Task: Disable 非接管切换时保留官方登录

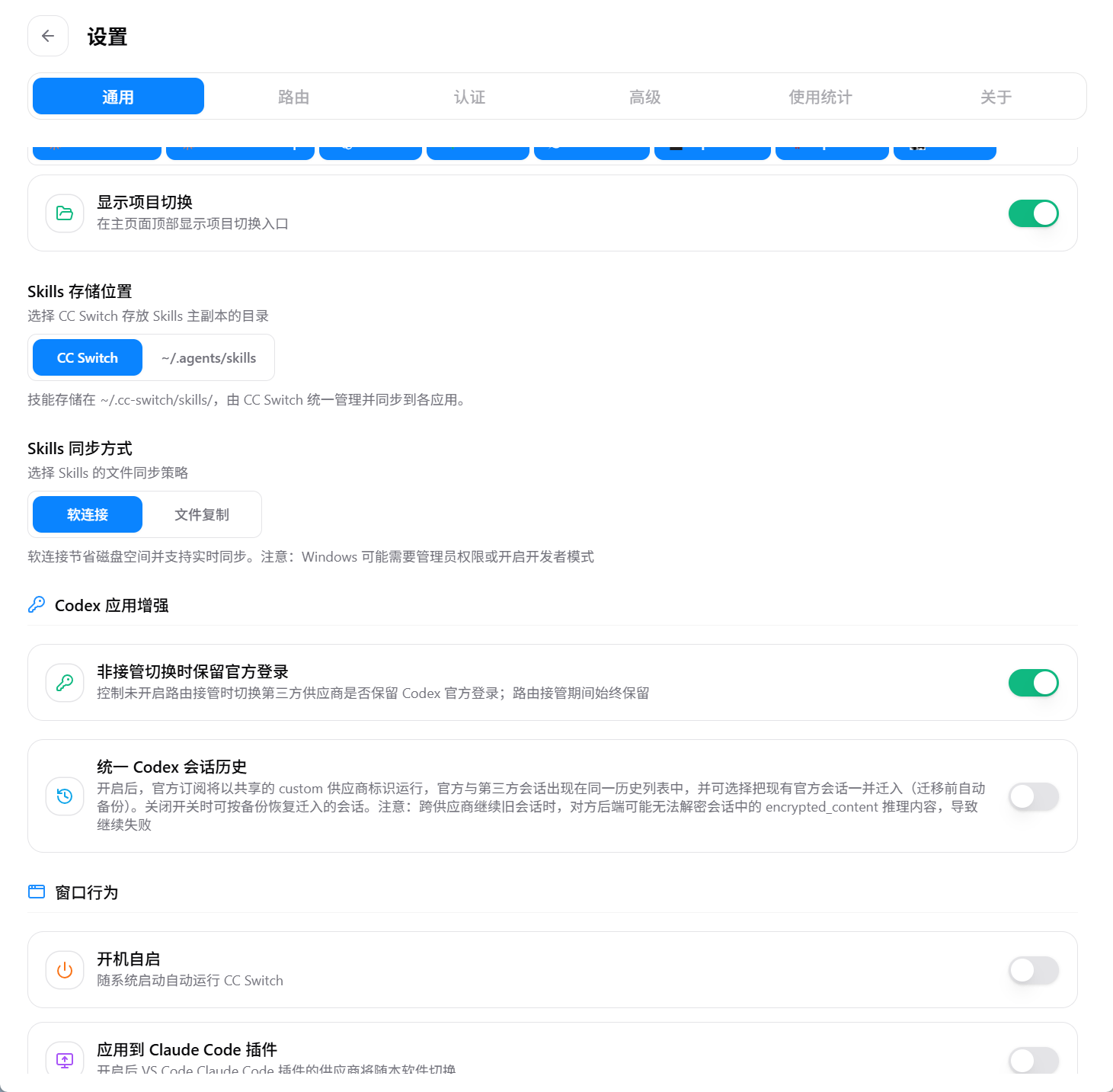Action: coord(1033,683)
